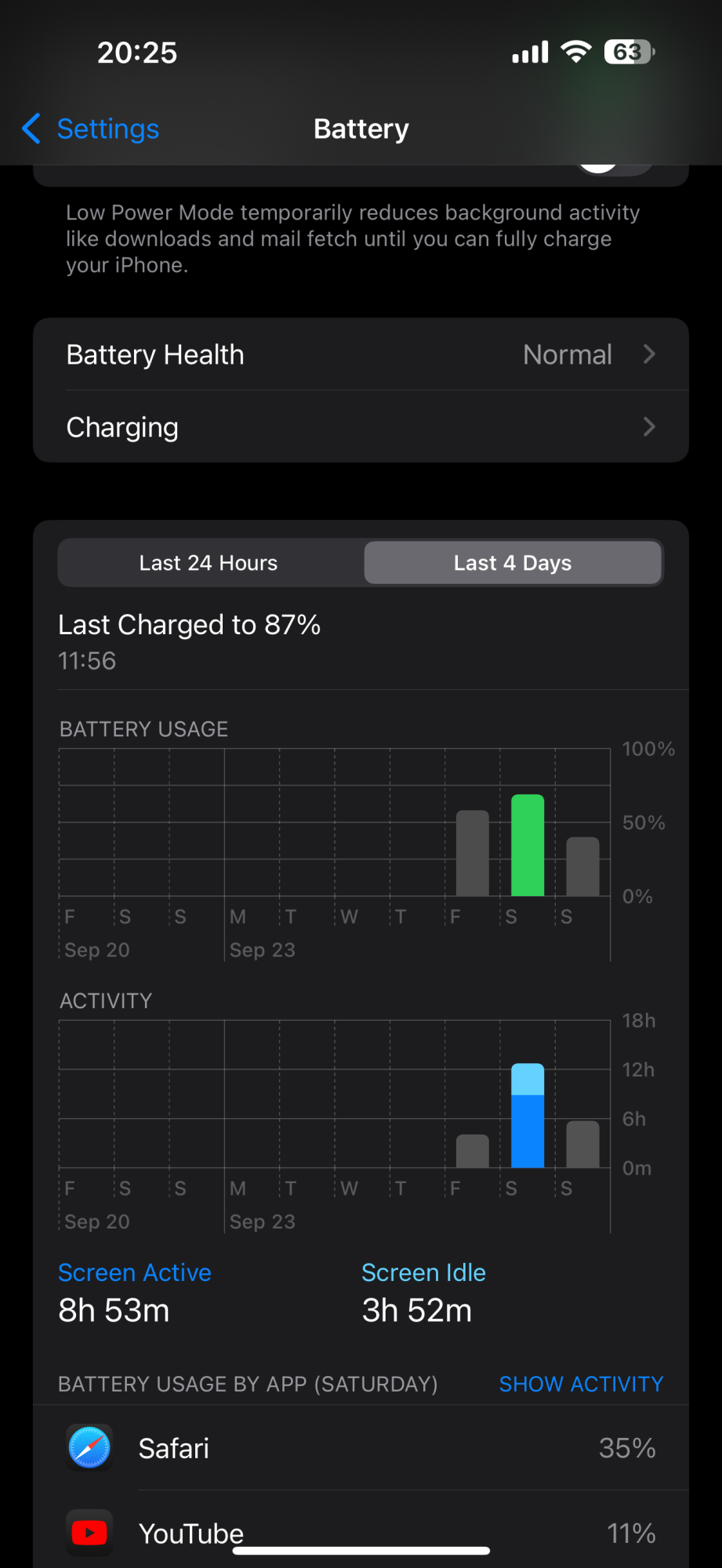Toggle the Low Power Mode switch
Viewport: 722px width, 1568px height.
click(x=613, y=168)
